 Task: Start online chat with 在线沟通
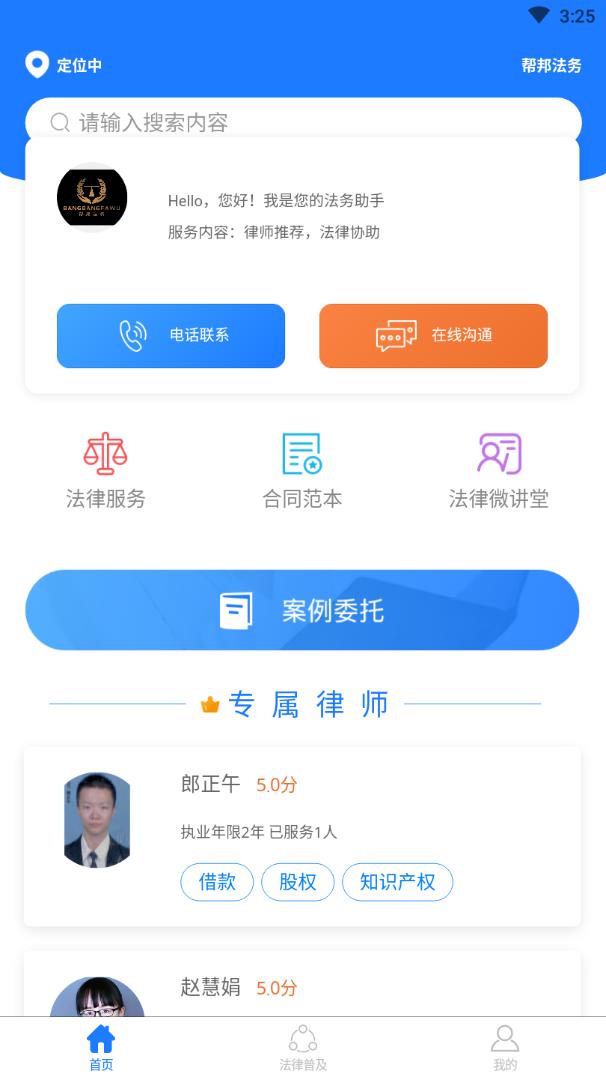[x=433, y=336]
